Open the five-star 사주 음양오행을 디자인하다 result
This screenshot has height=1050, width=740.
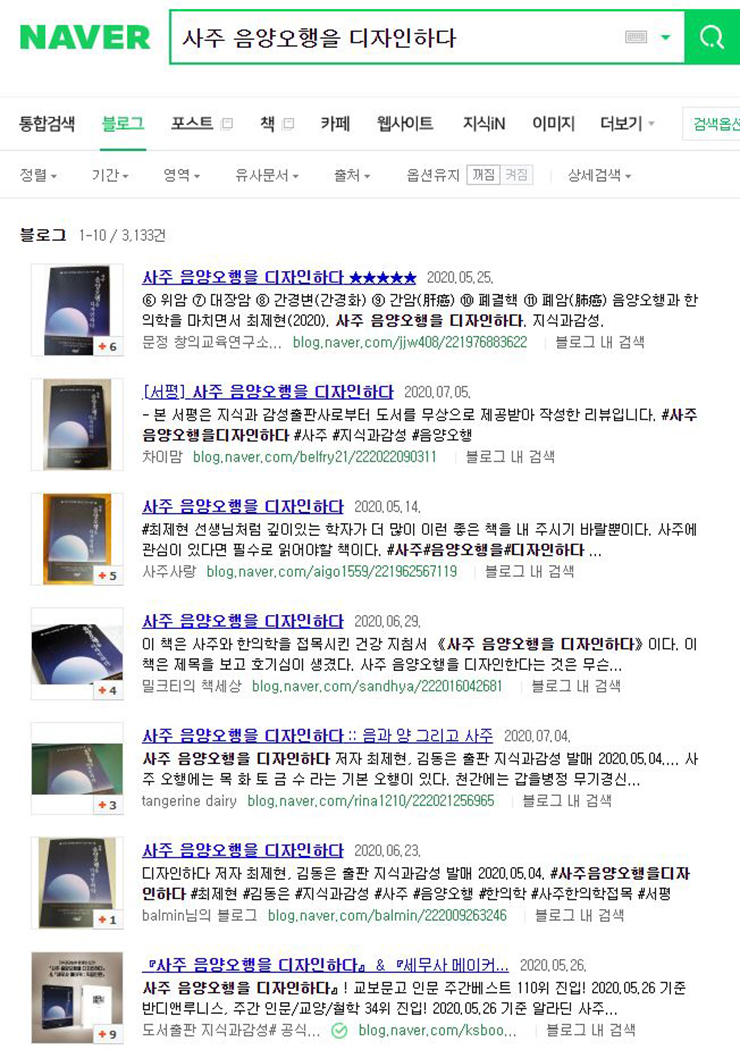click(x=278, y=278)
